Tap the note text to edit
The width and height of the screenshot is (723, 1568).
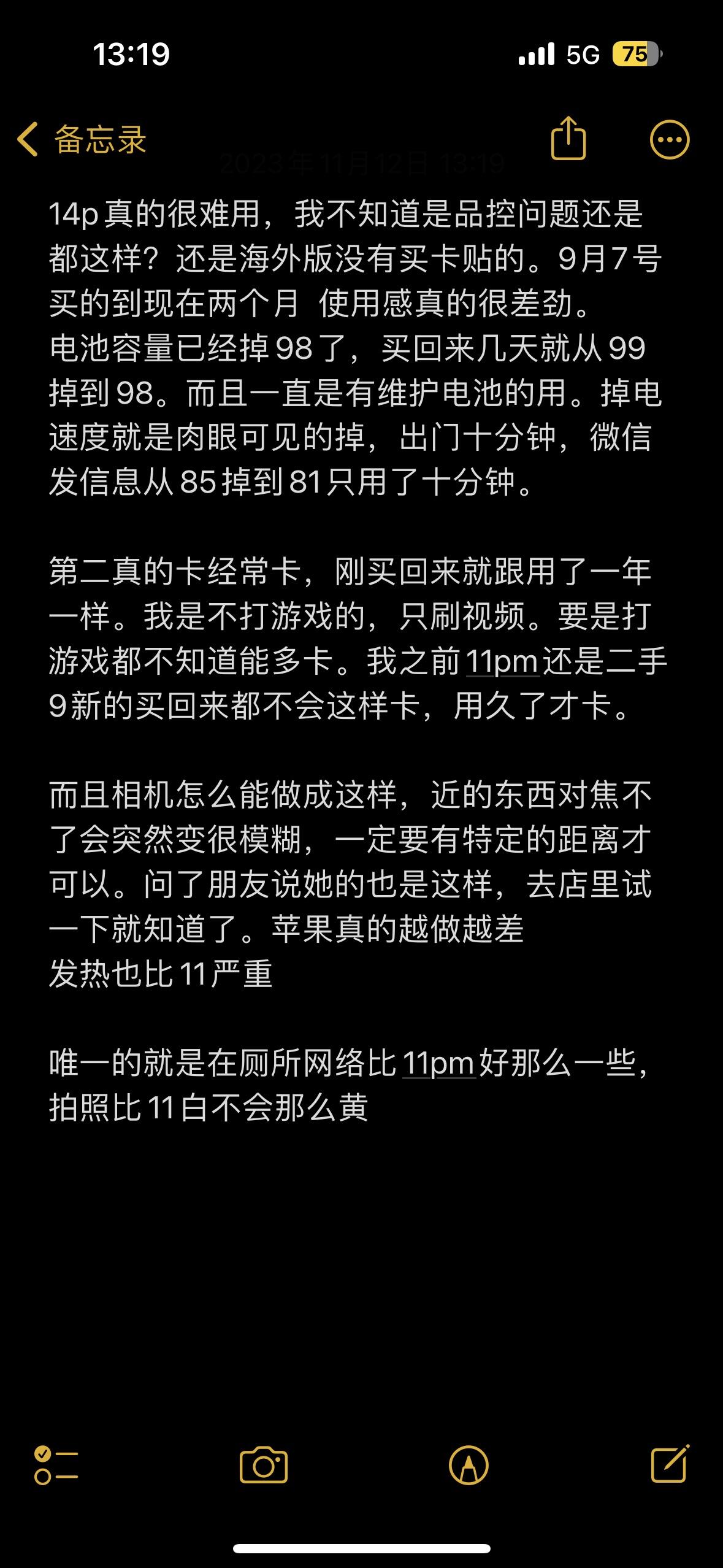[x=356, y=613]
